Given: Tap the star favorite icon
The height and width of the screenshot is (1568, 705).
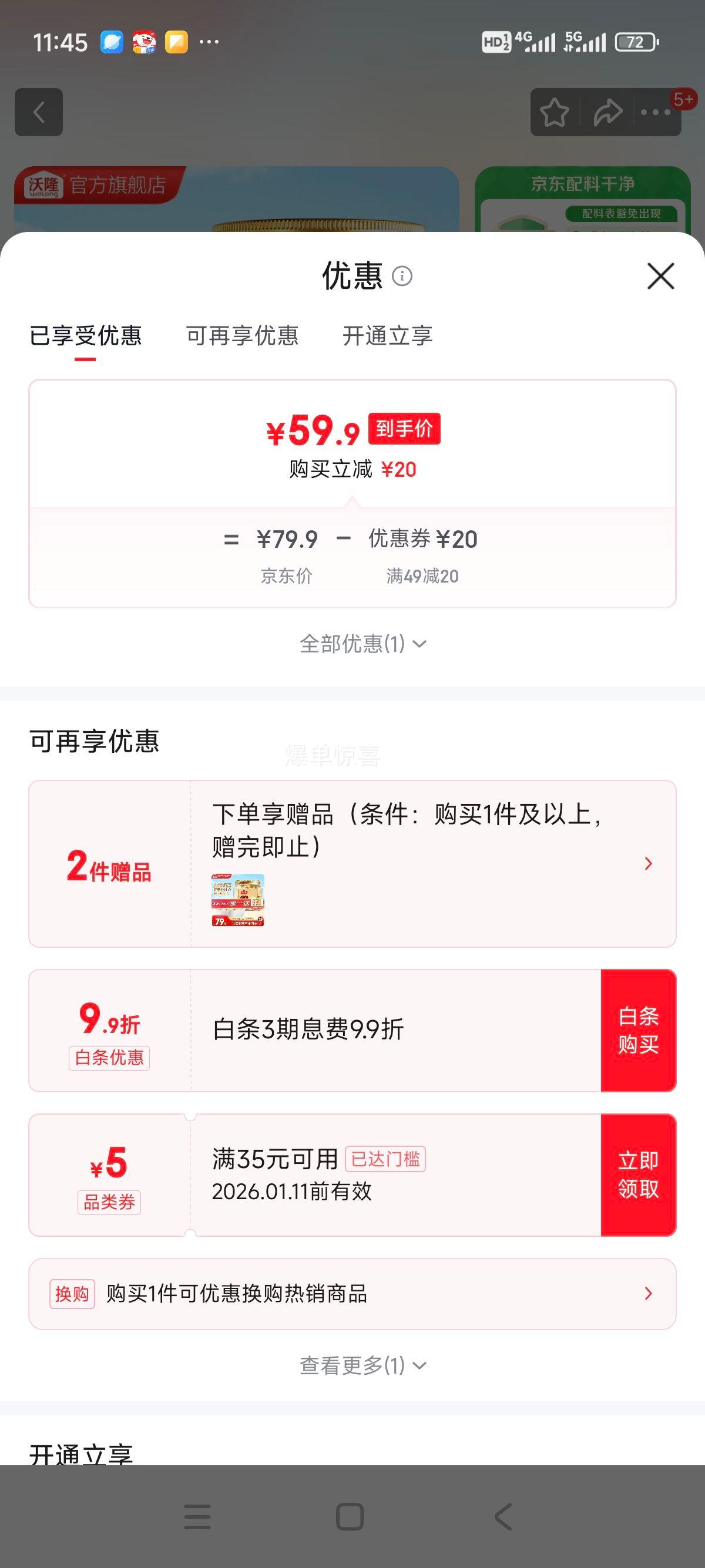Looking at the screenshot, I should (x=556, y=112).
